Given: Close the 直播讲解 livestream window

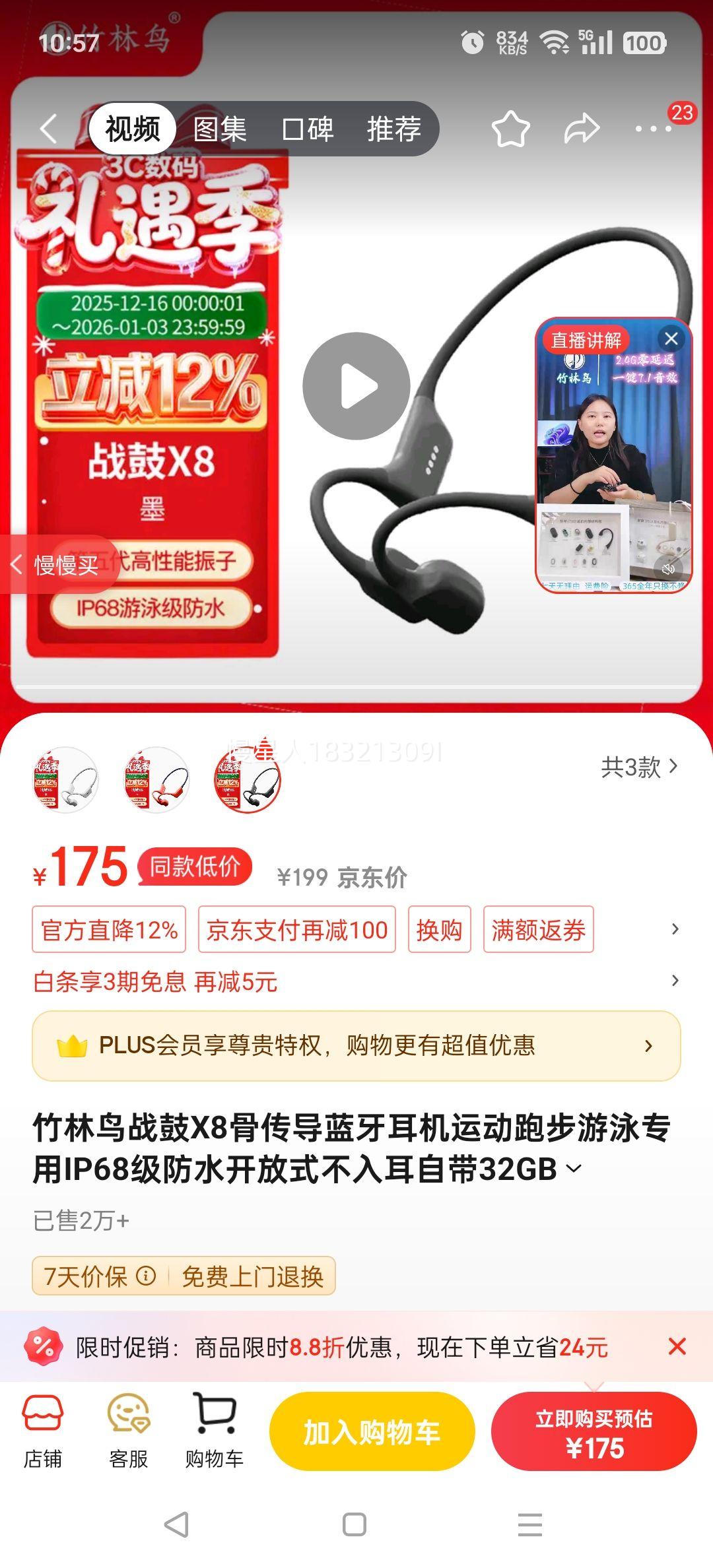Looking at the screenshot, I should click(x=670, y=337).
